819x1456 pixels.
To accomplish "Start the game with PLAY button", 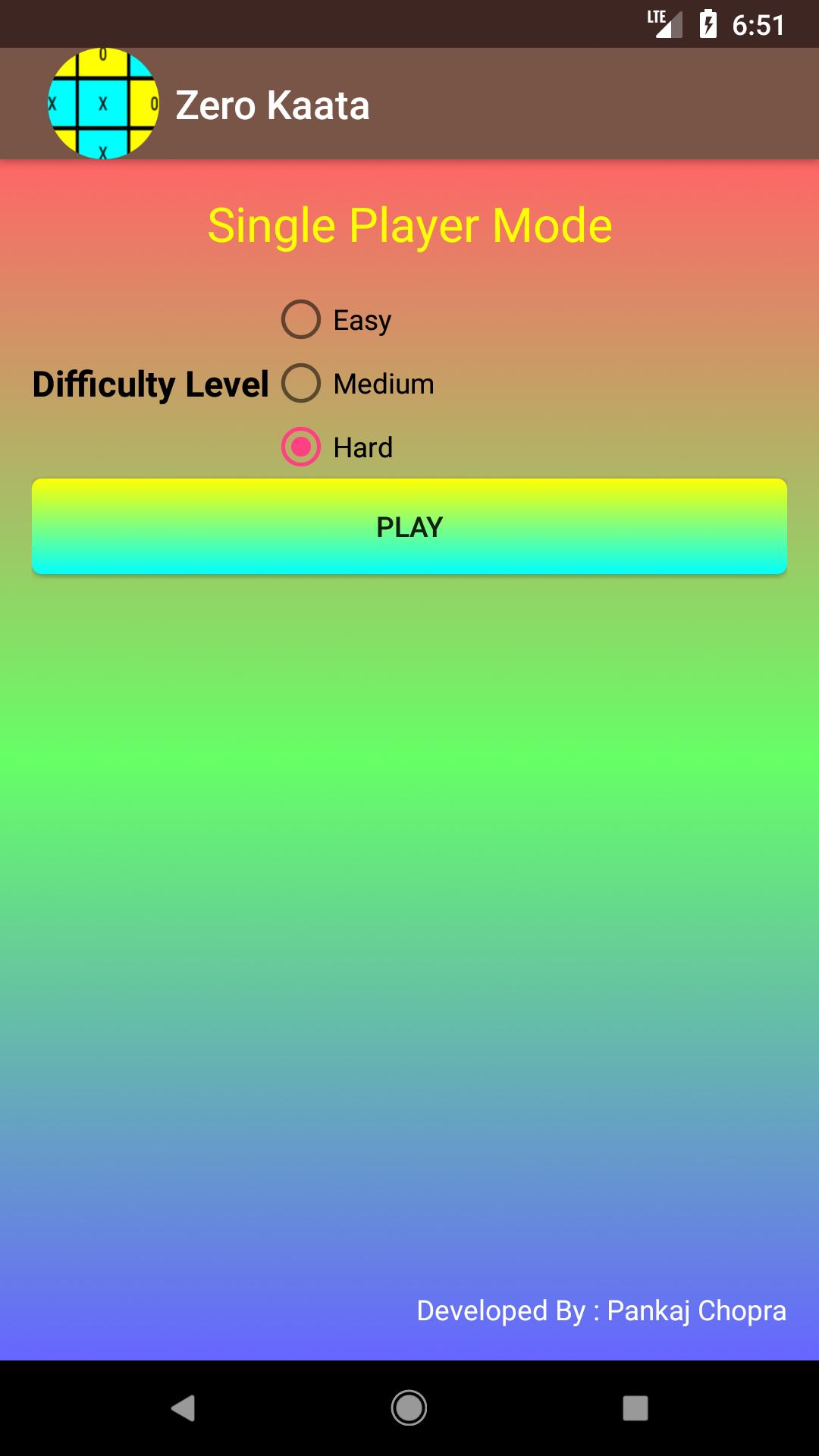I will (x=409, y=526).
